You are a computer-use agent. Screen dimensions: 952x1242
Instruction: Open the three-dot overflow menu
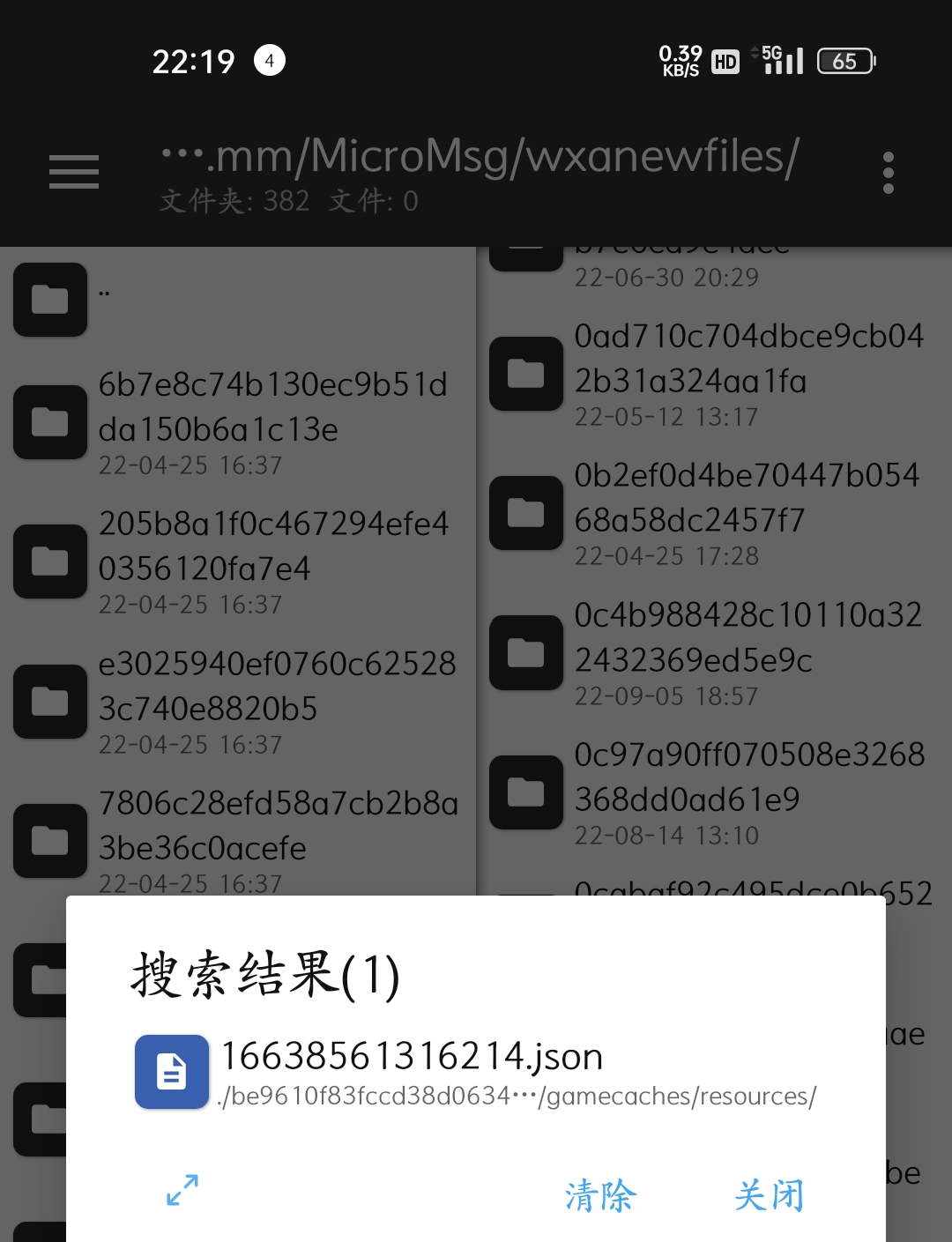[888, 173]
